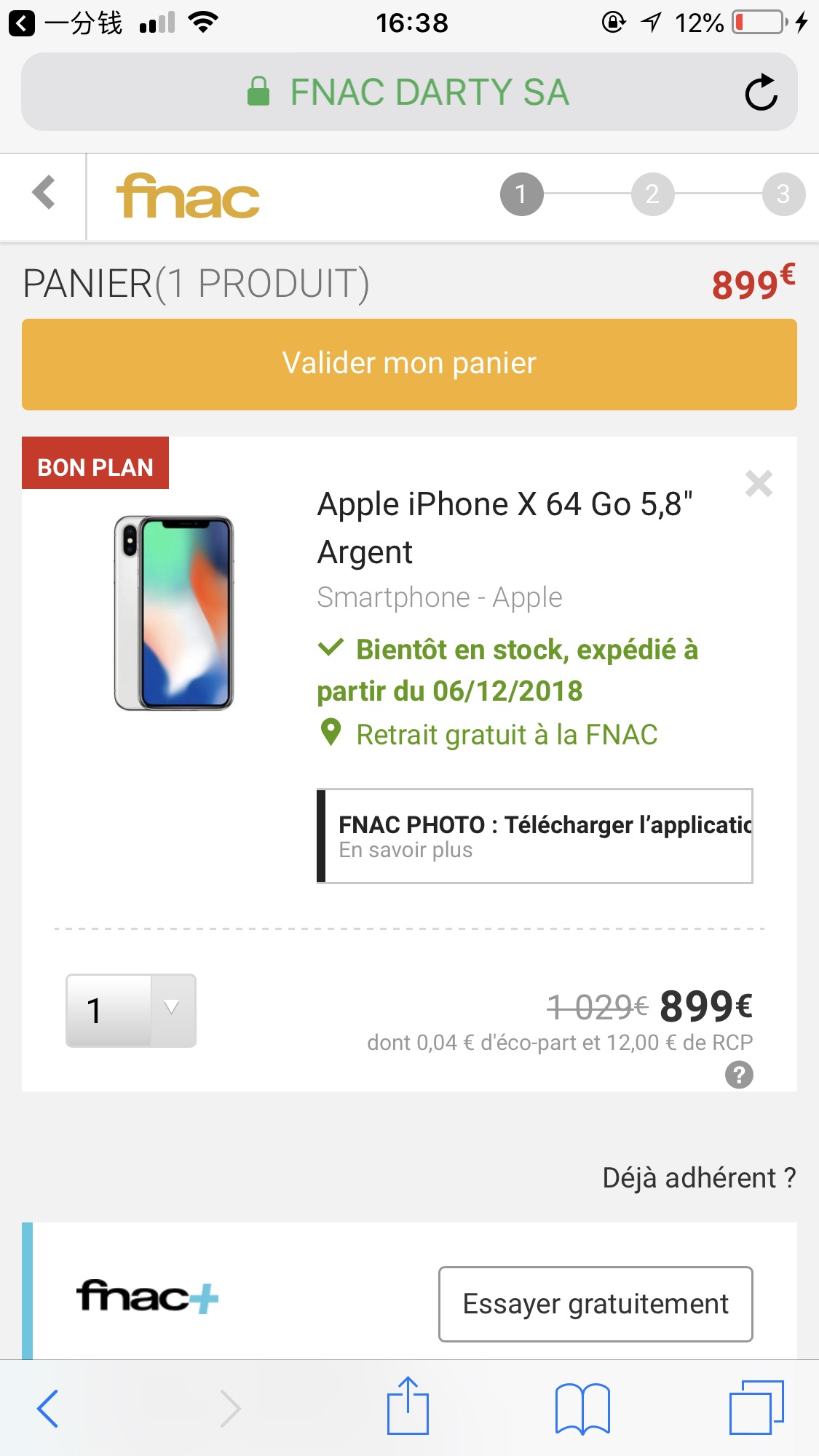Open the Apple iPhone X 64 Go product title
Viewport: 819px width, 1456px height.
(505, 528)
